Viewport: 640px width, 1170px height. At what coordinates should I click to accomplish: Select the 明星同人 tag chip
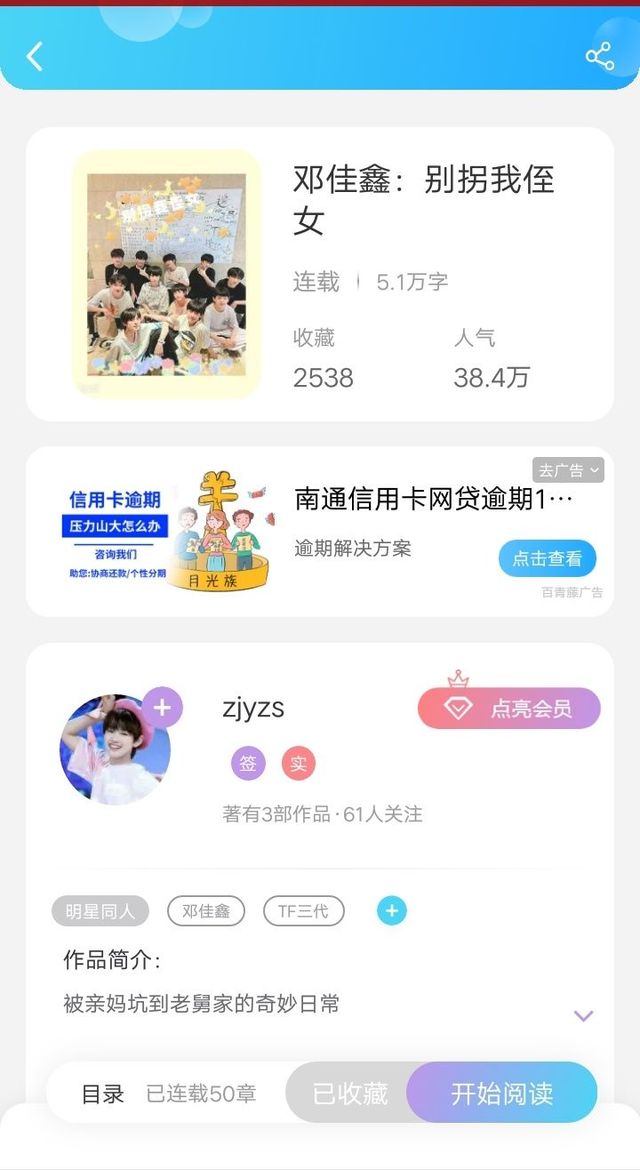tap(100, 911)
